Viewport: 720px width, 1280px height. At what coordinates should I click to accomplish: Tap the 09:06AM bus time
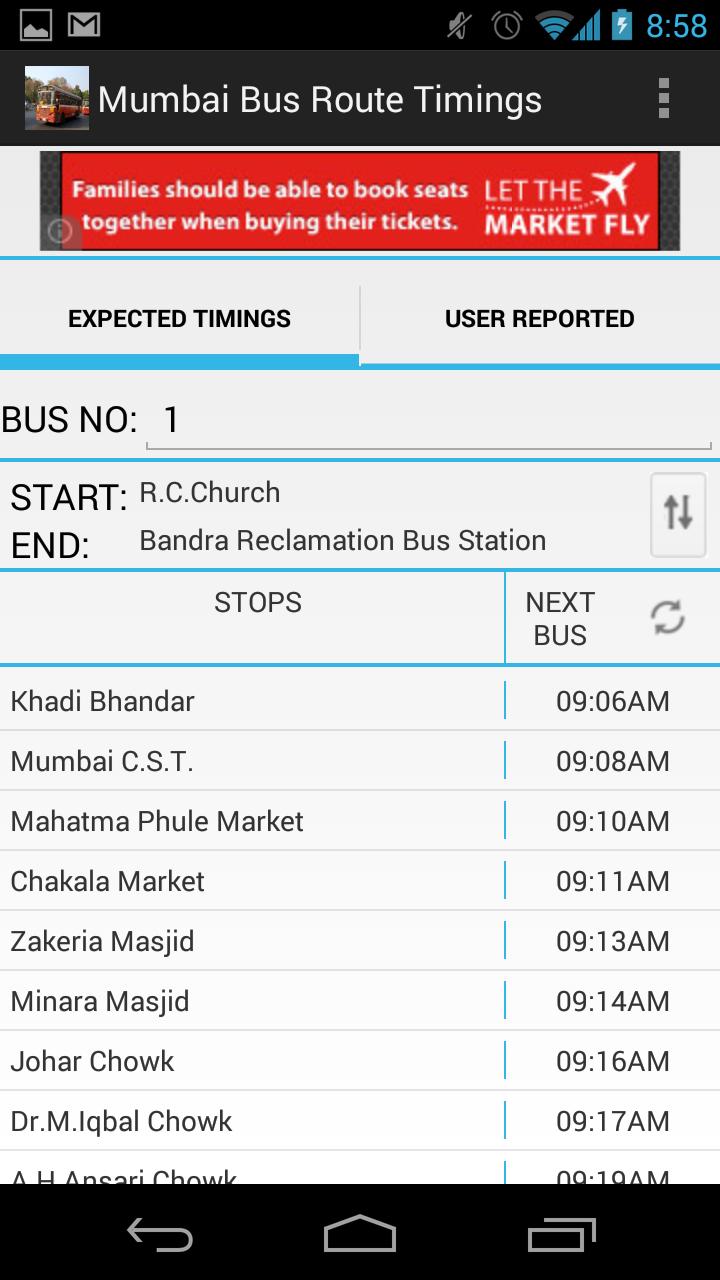[613, 700]
